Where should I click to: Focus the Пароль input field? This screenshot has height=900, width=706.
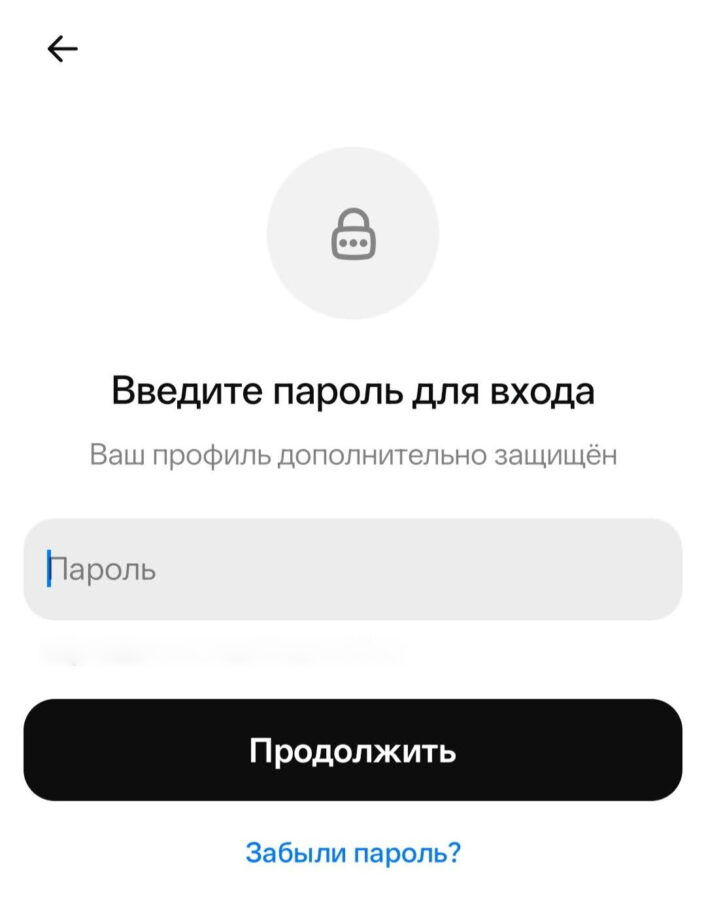(352, 569)
